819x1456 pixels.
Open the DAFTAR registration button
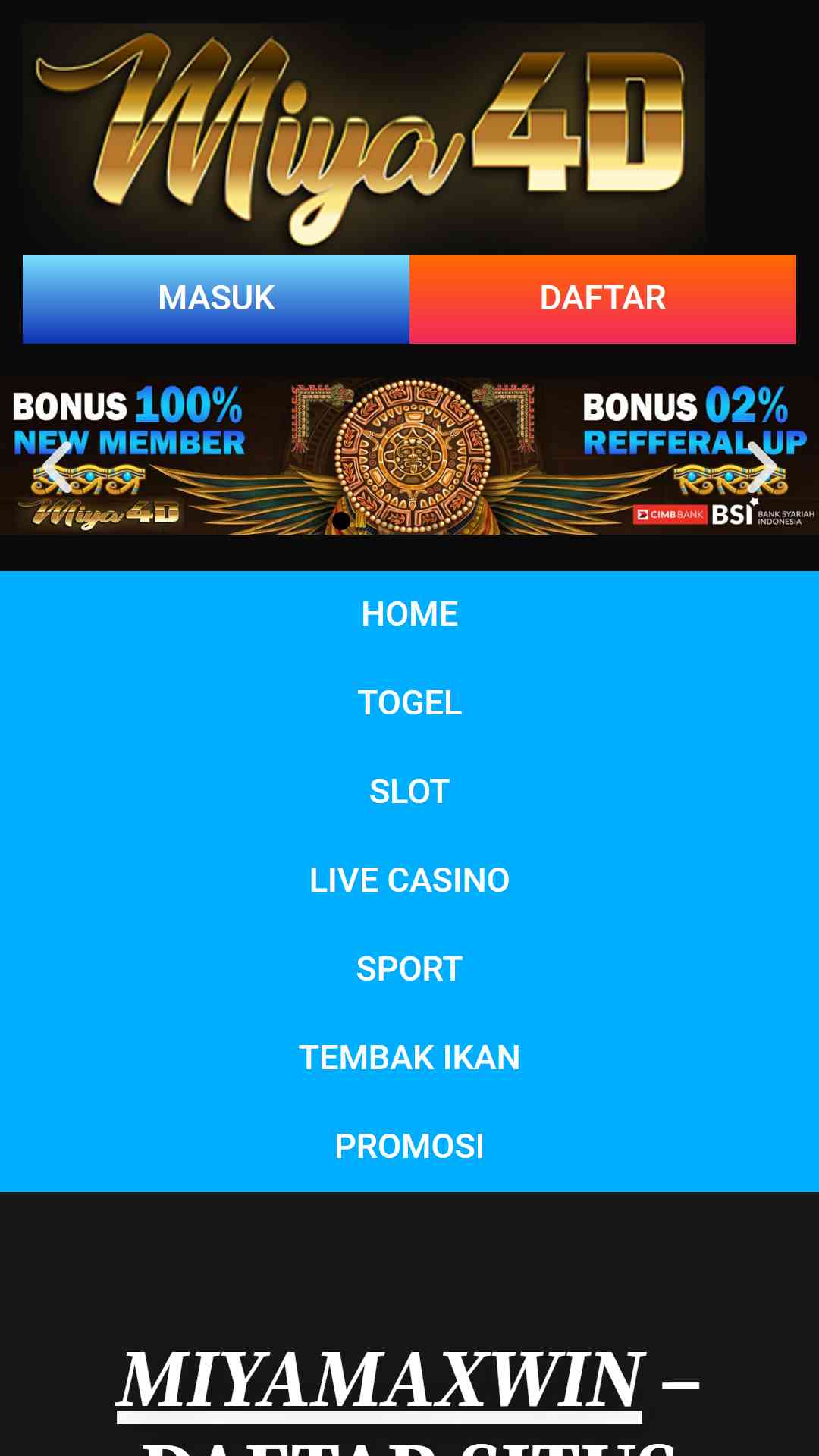[x=602, y=298]
